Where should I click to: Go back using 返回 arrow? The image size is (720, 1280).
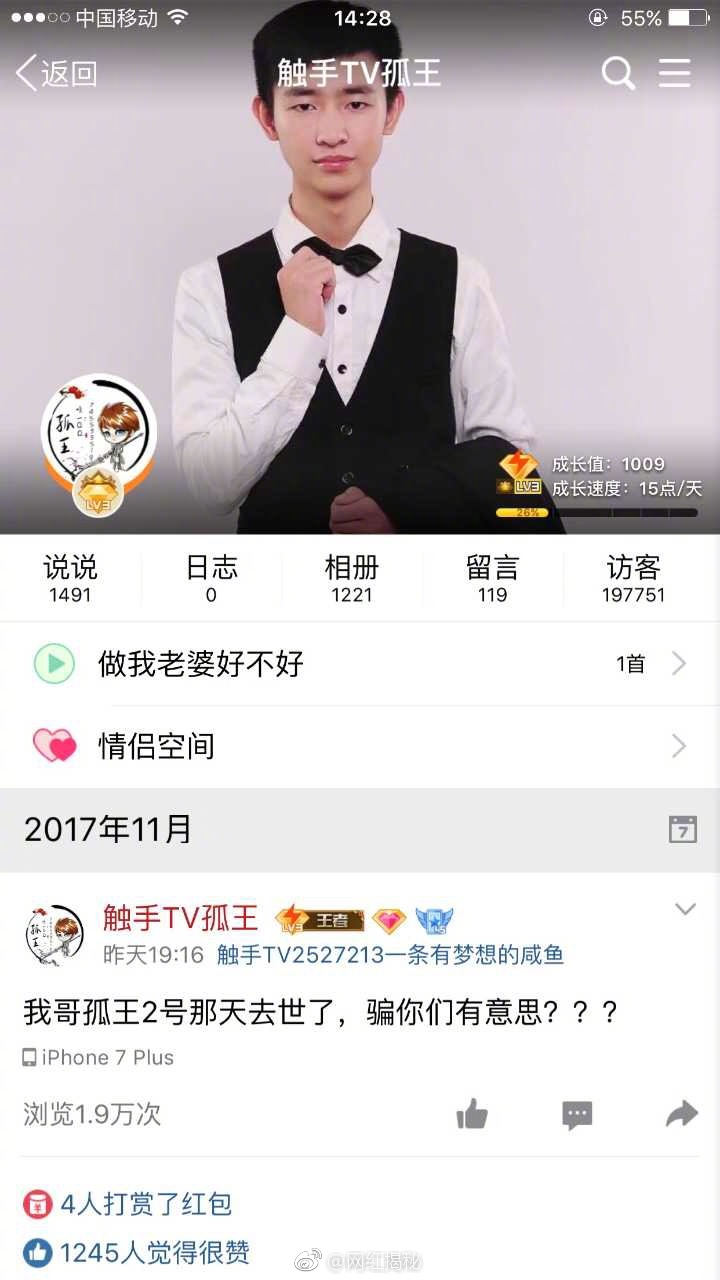56,73
